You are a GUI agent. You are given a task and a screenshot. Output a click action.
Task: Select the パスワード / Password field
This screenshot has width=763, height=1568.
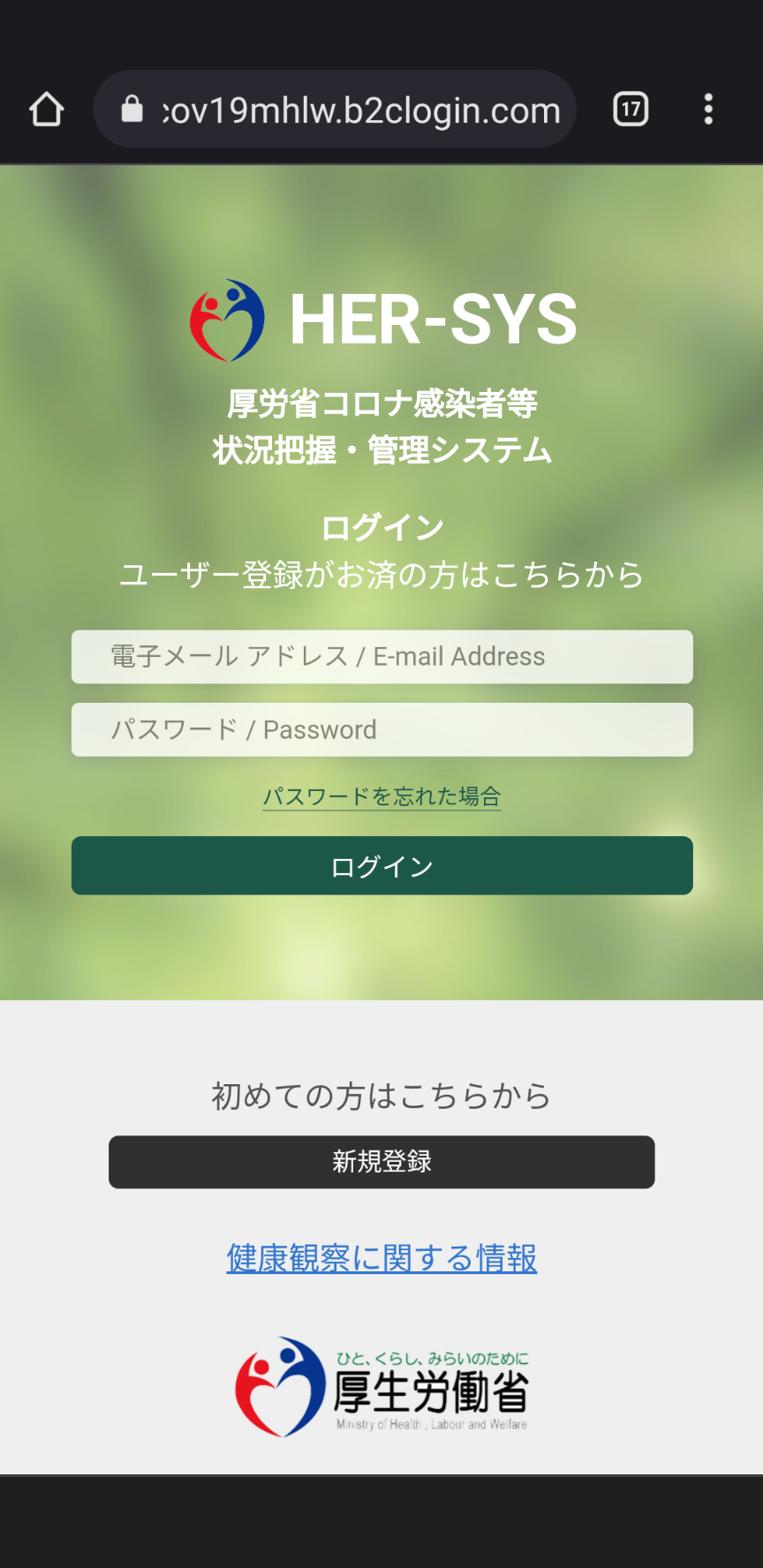pyautogui.click(x=381, y=730)
